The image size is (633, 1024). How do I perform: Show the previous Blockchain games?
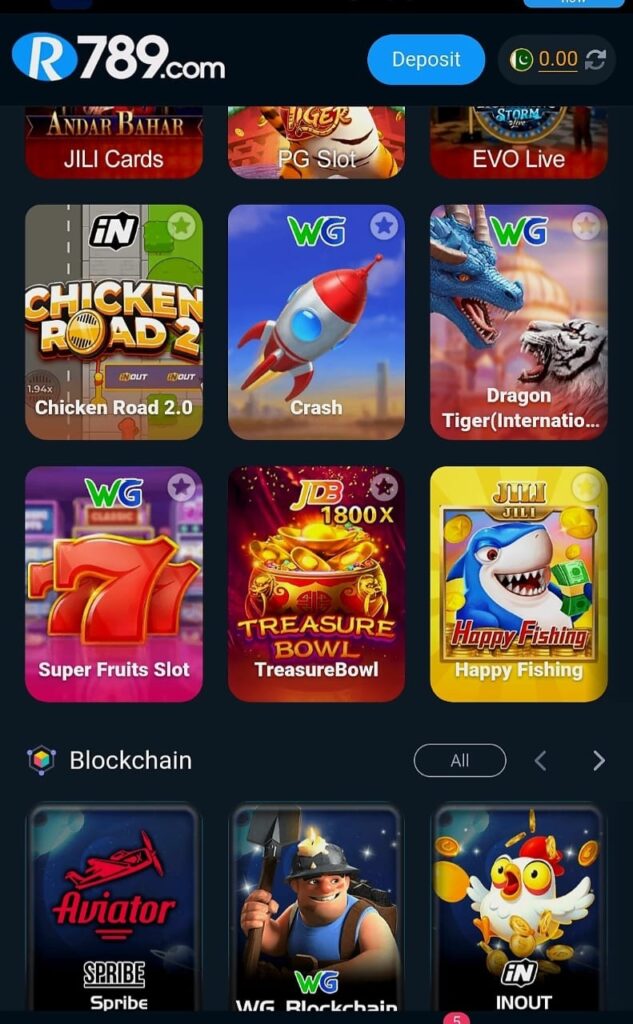point(540,761)
